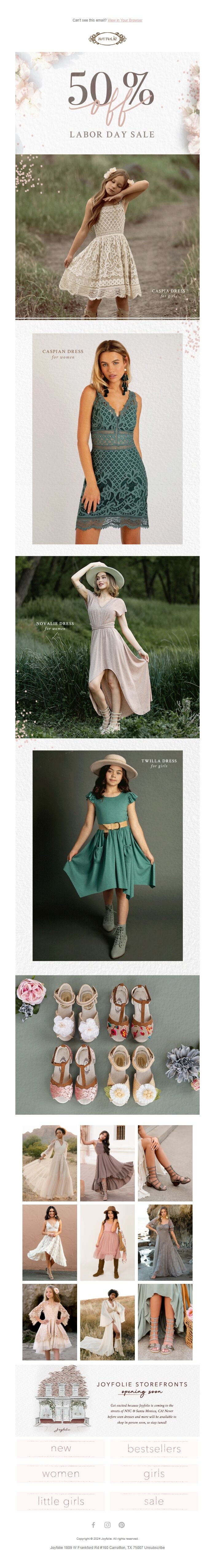Image resolution: width=215 pixels, height=1568 pixels.
Task: Open Joyfolie's Pinterest icon
Action: pos(121,1525)
